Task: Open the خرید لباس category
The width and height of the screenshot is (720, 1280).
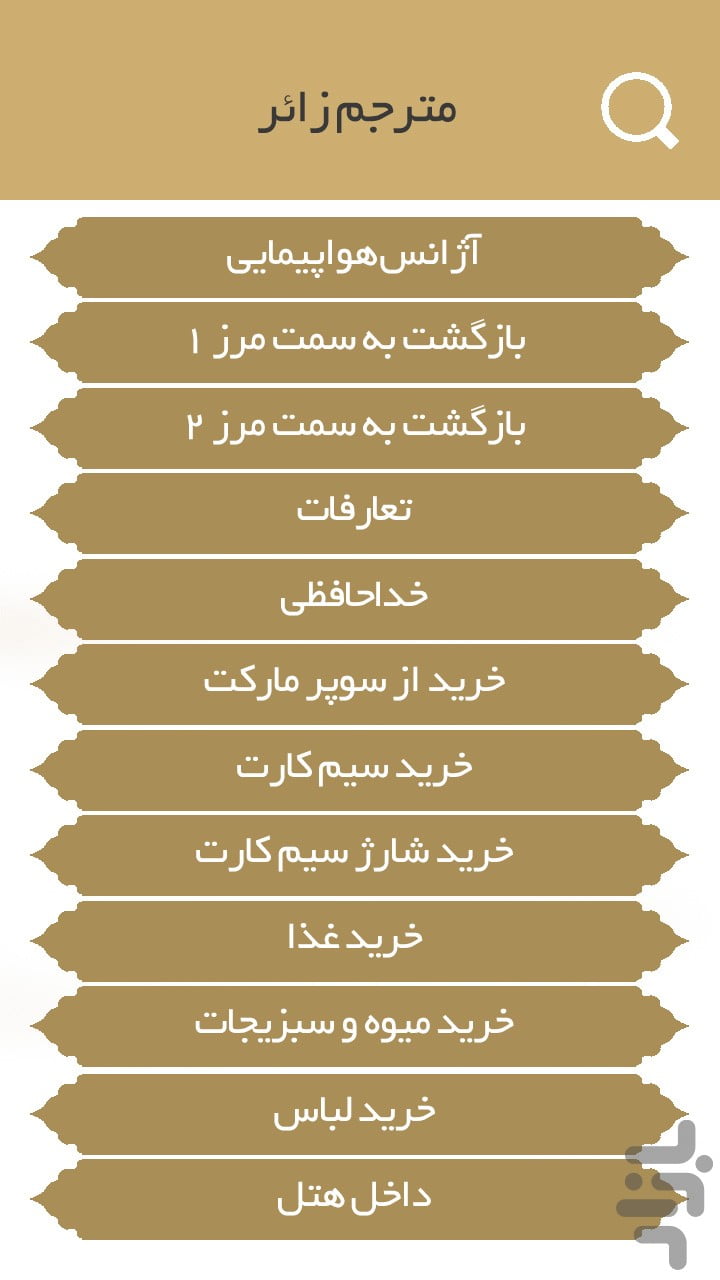Action: click(x=360, y=1113)
